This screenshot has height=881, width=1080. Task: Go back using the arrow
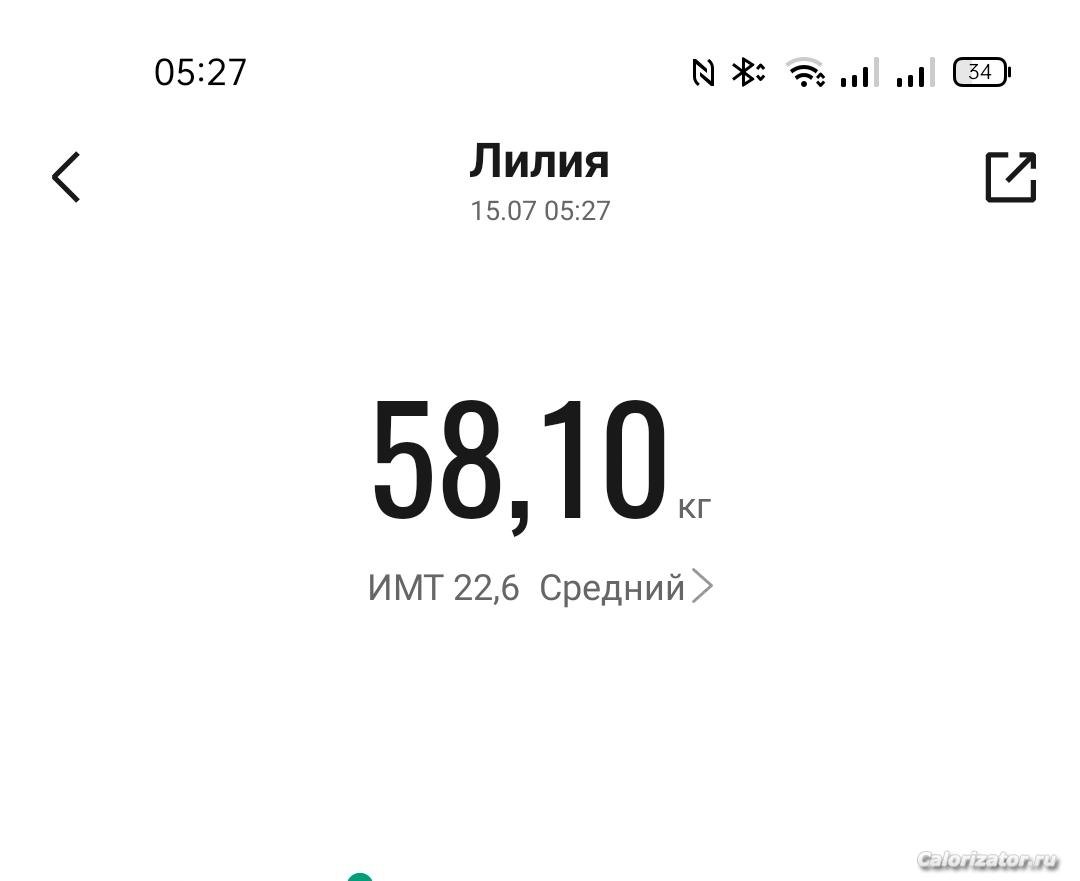(x=66, y=177)
